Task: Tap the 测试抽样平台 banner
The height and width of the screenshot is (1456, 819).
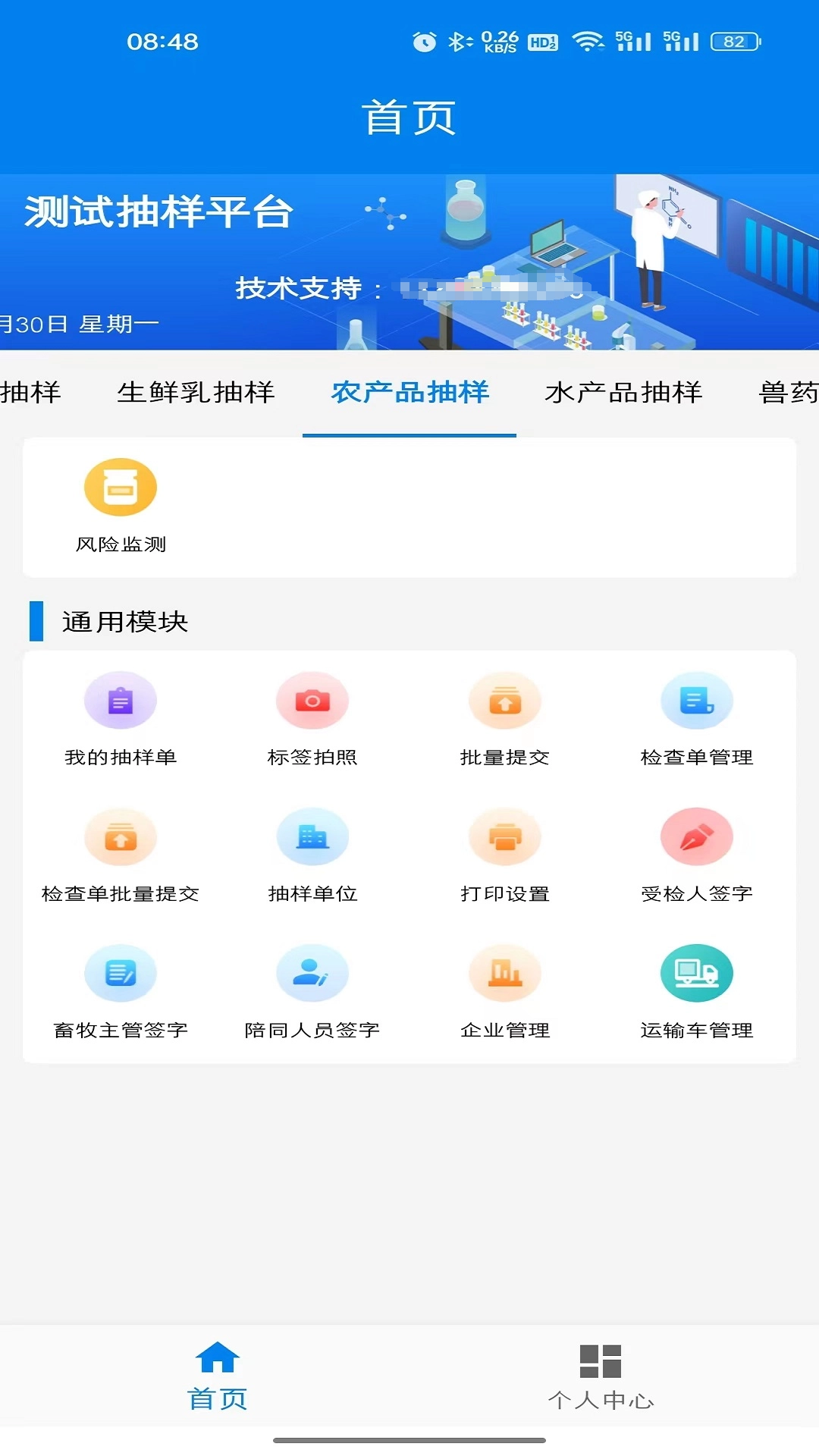Action: point(159,212)
